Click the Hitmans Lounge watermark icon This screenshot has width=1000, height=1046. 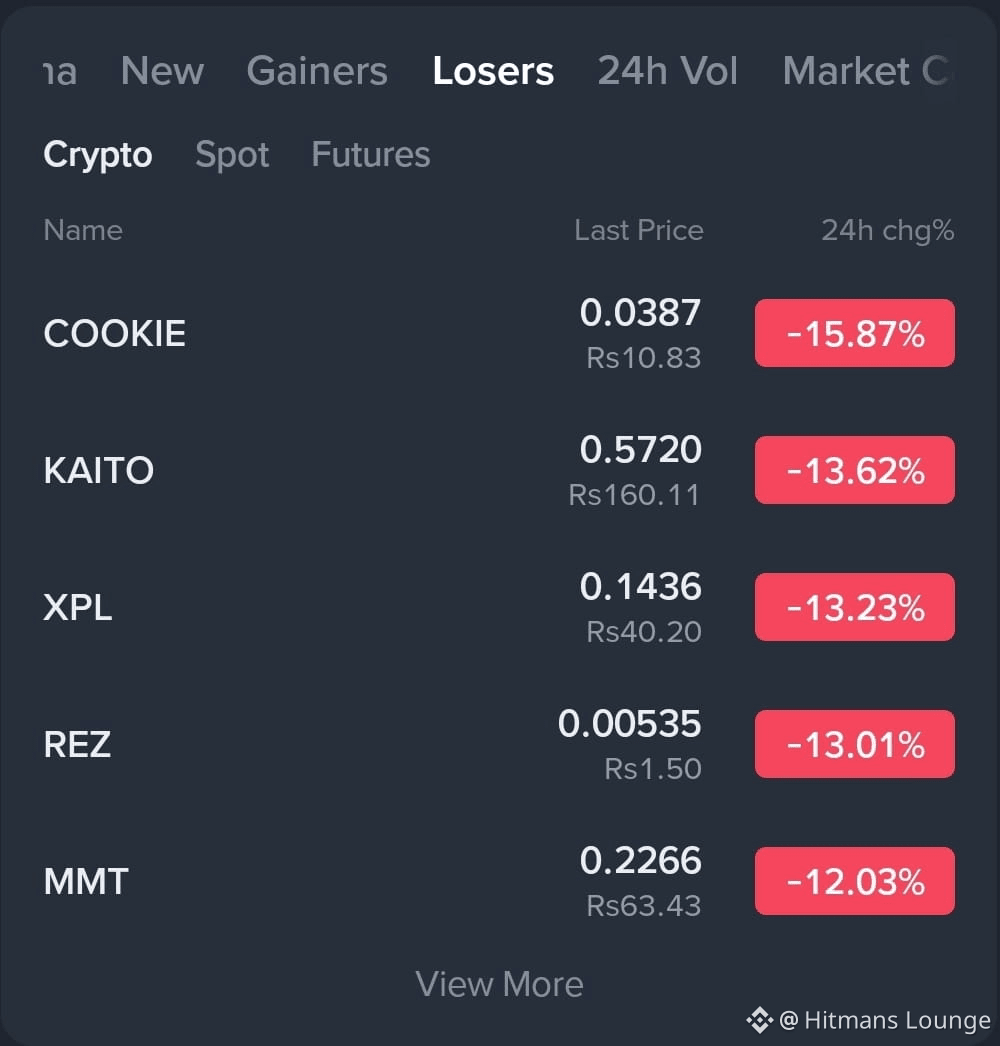(760, 1020)
